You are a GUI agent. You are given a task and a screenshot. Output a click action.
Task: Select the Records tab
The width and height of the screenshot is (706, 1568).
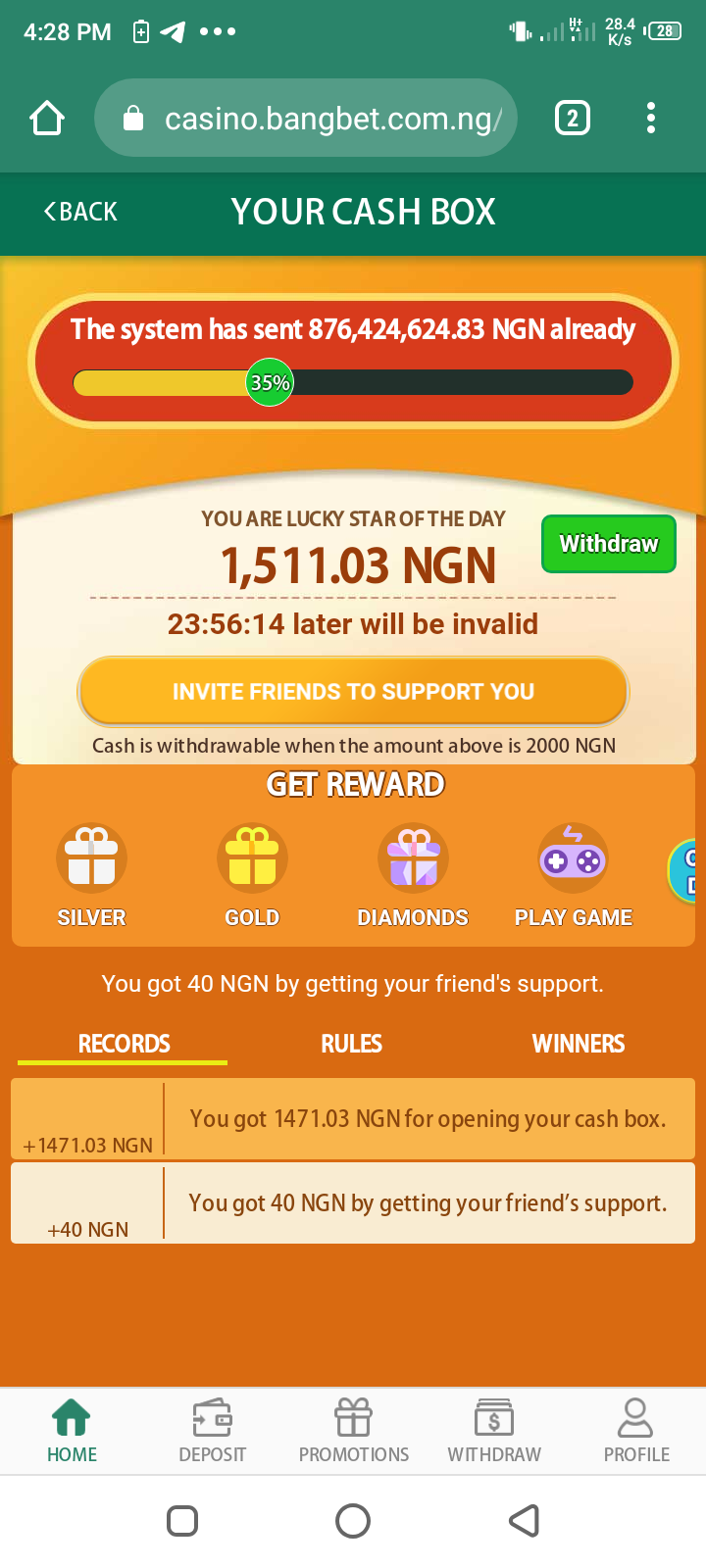124,1044
